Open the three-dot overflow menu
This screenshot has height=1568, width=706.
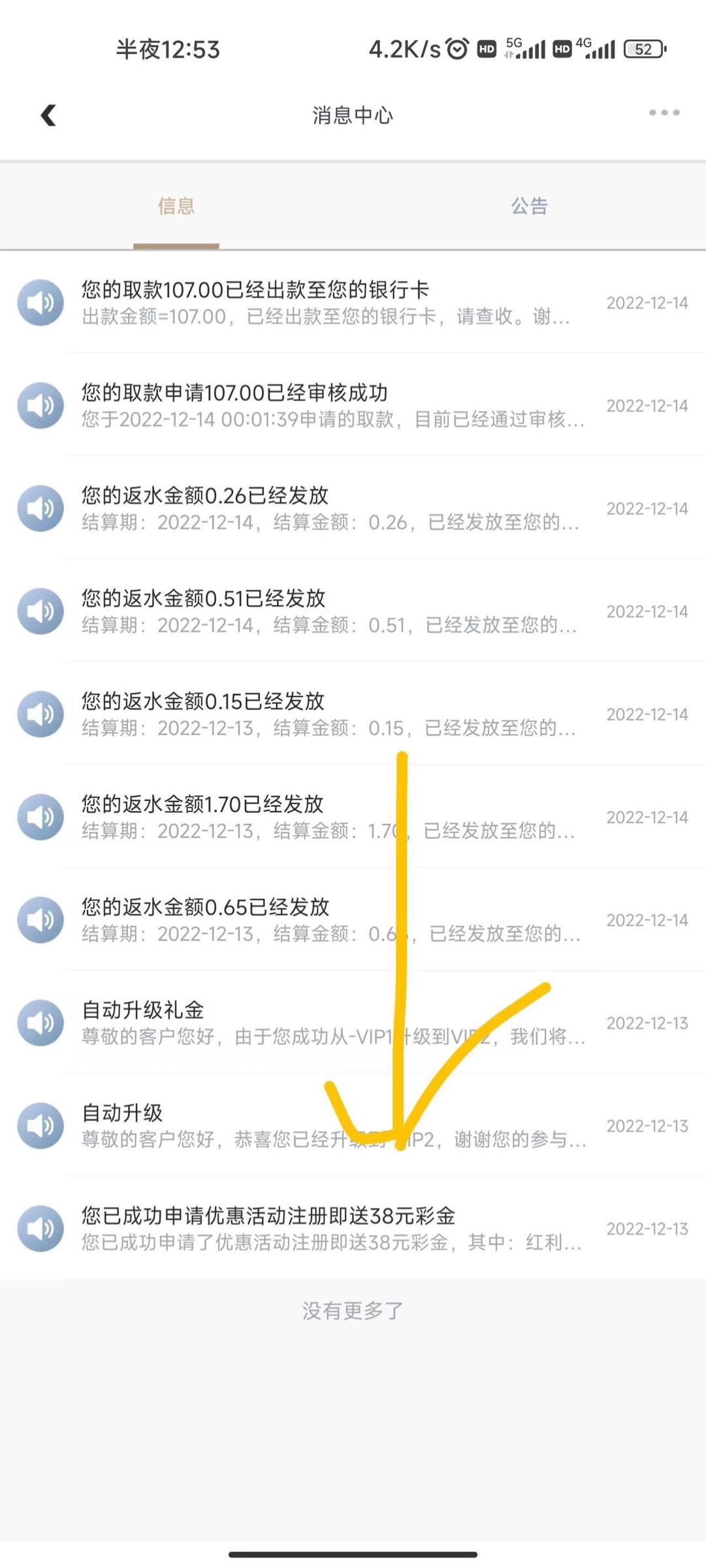point(664,113)
